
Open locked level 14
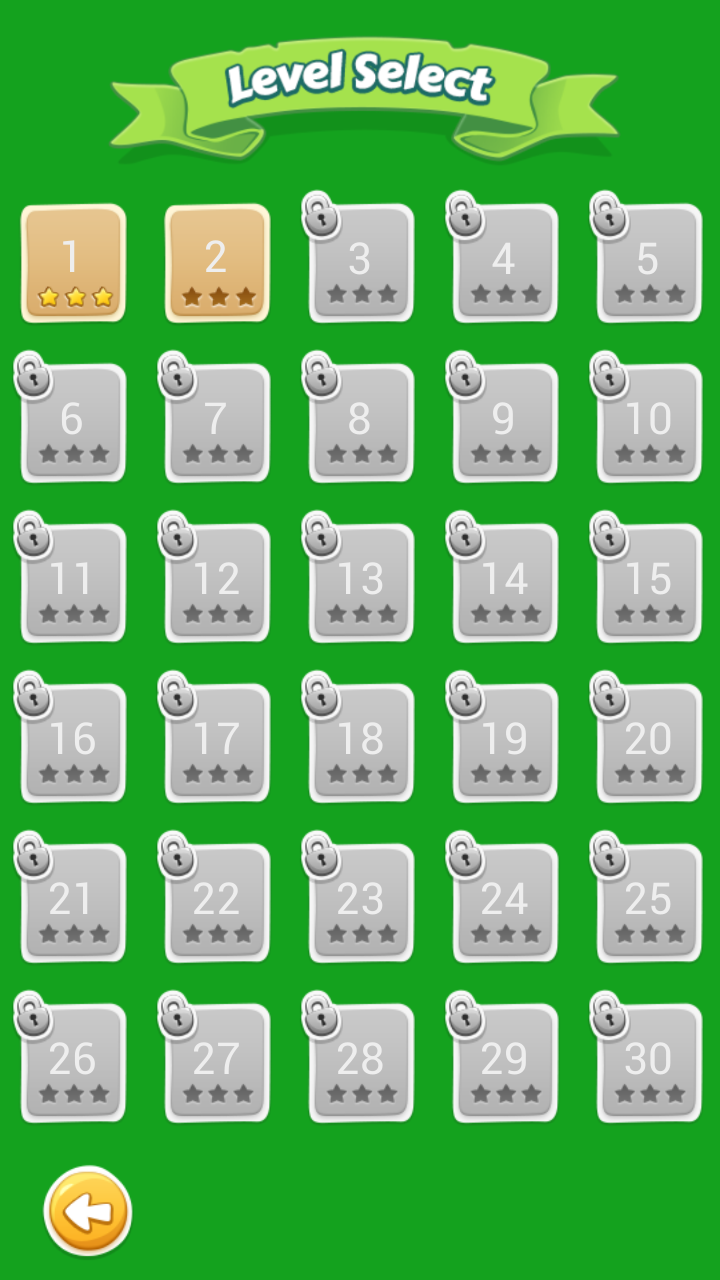point(505,584)
